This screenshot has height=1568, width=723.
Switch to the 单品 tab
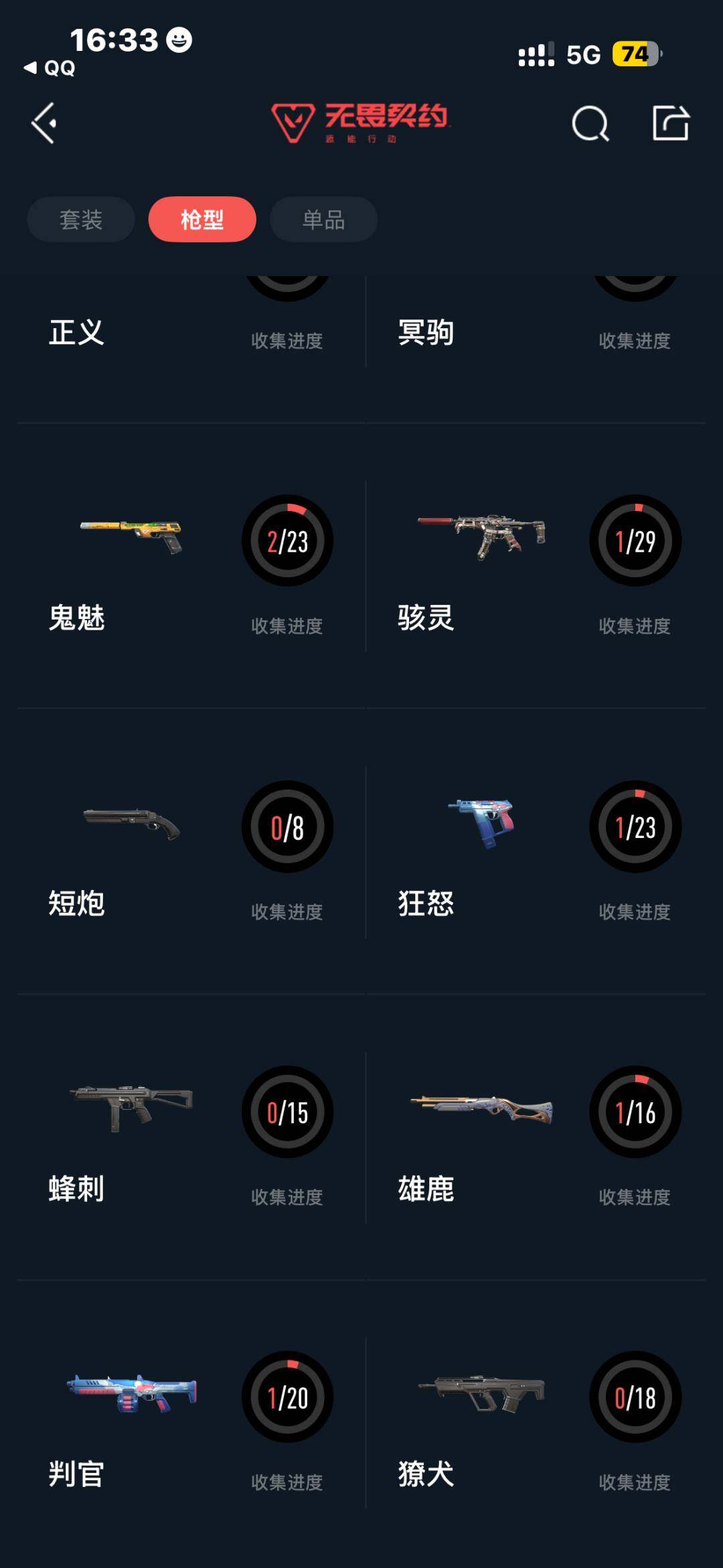point(323,219)
